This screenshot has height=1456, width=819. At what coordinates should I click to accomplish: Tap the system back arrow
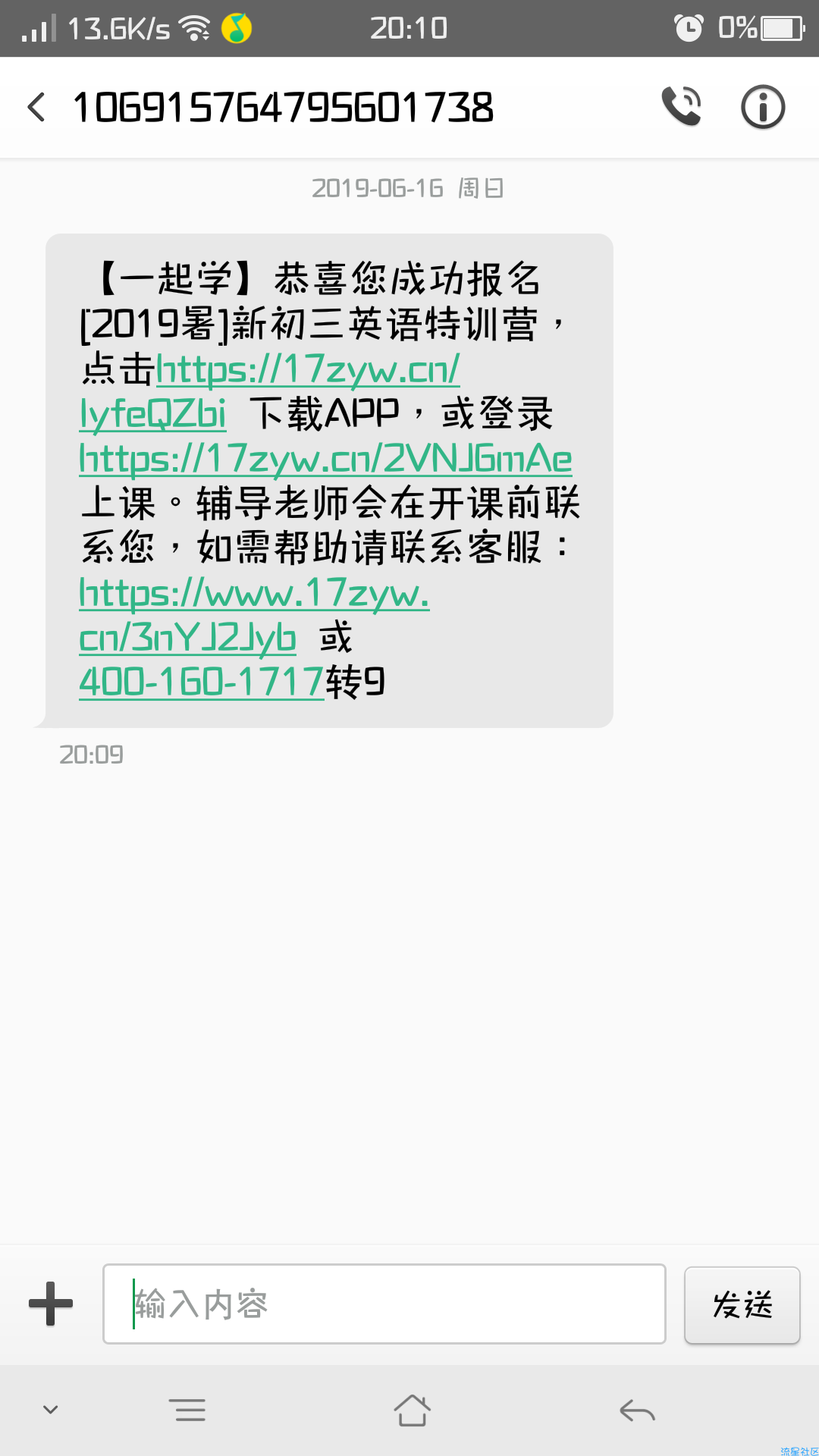[x=637, y=1410]
